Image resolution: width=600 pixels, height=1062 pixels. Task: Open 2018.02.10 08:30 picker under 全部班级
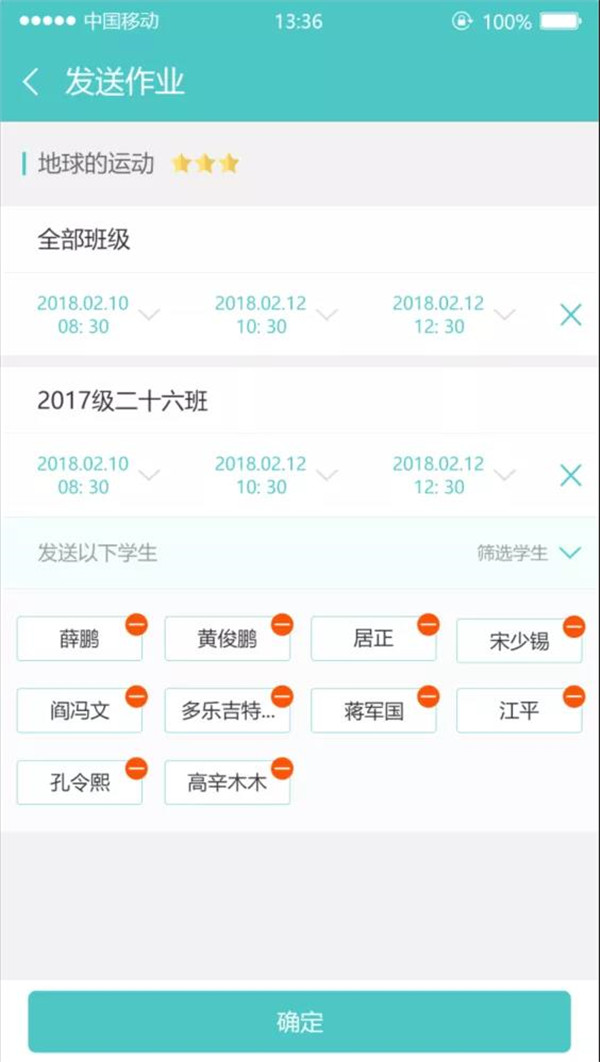pos(97,314)
